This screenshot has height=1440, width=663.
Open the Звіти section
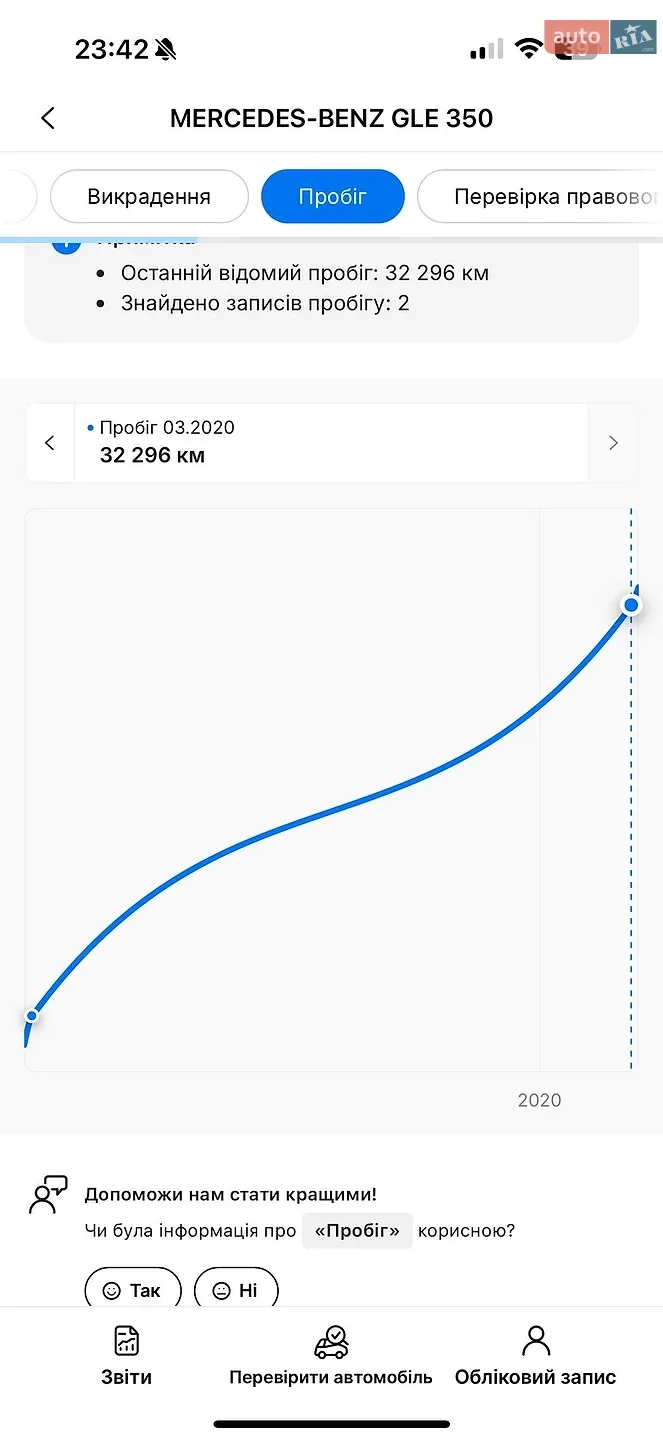127,1356
